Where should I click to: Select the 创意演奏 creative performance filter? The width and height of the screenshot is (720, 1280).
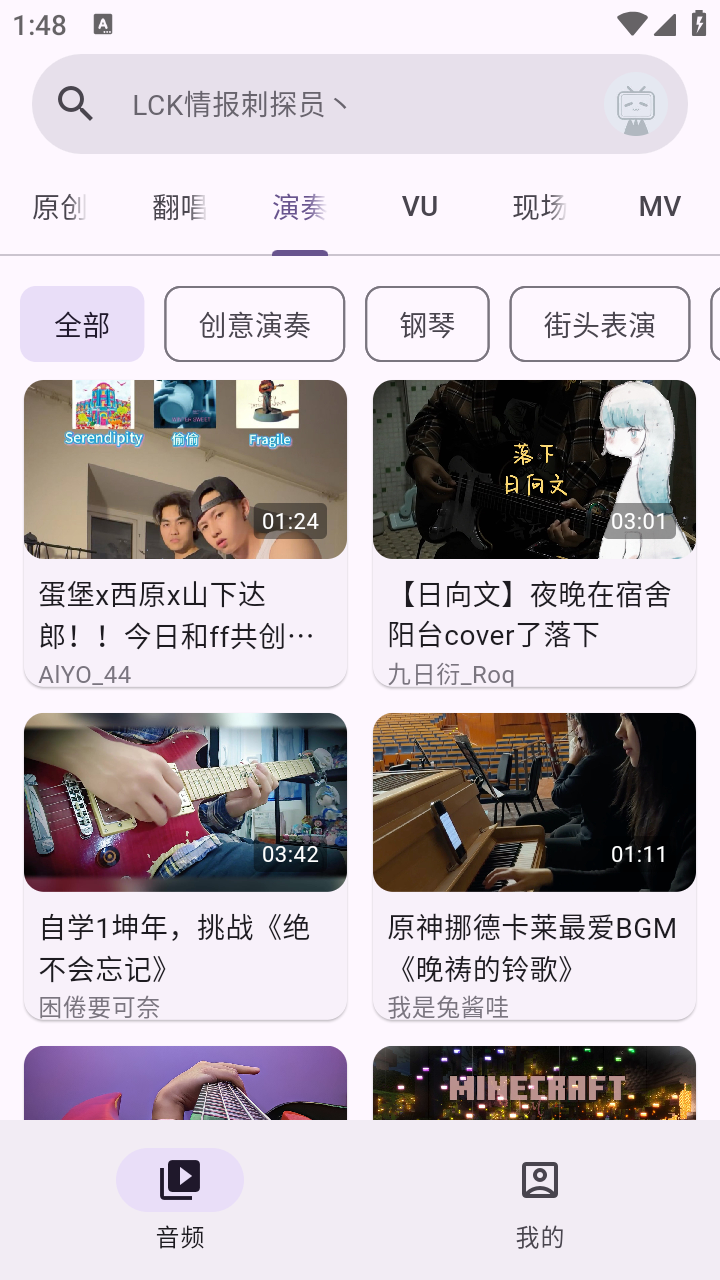pyautogui.click(x=254, y=323)
